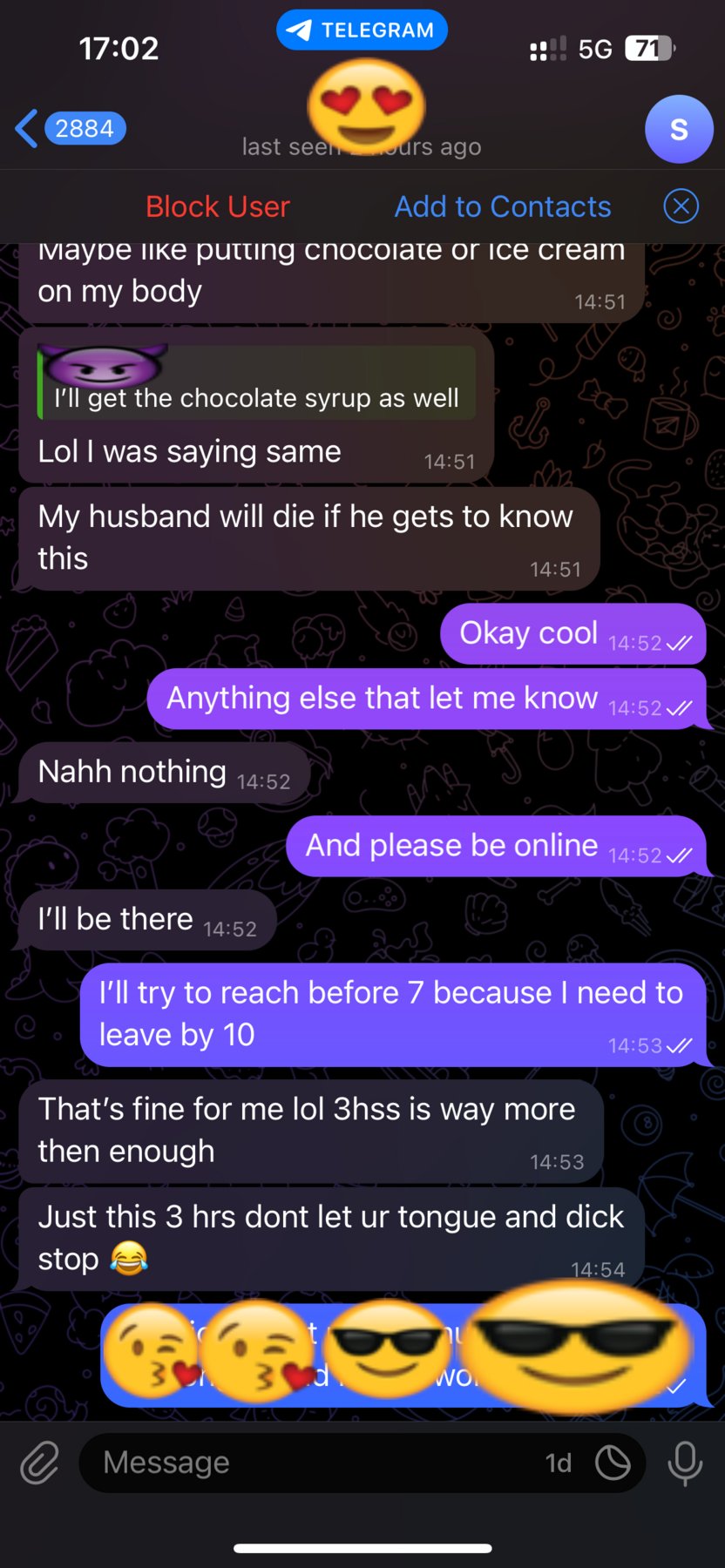Record a voice message with microphone

[685, 1463]
